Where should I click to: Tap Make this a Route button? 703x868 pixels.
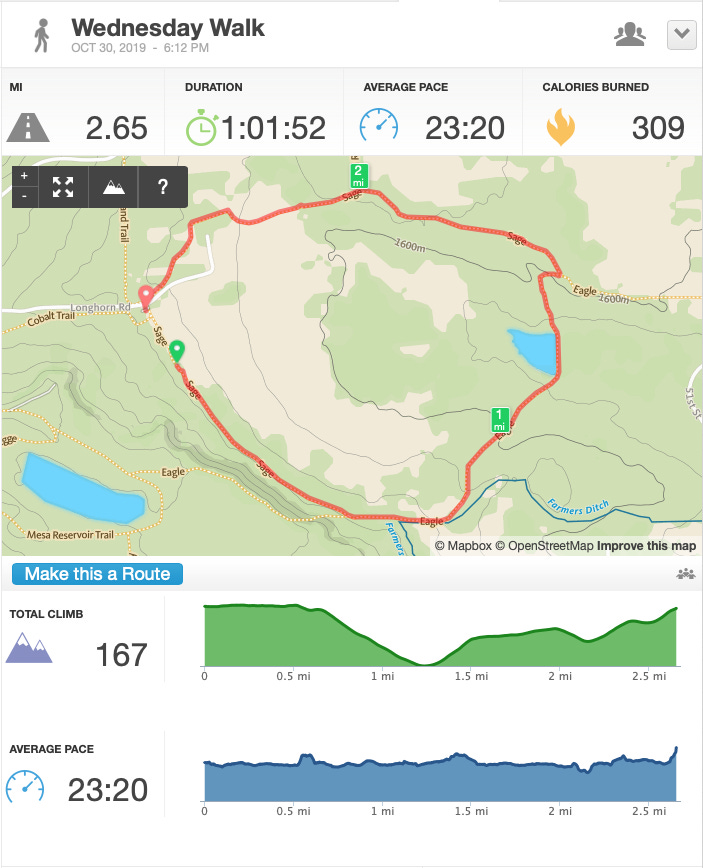click(97, 574)
